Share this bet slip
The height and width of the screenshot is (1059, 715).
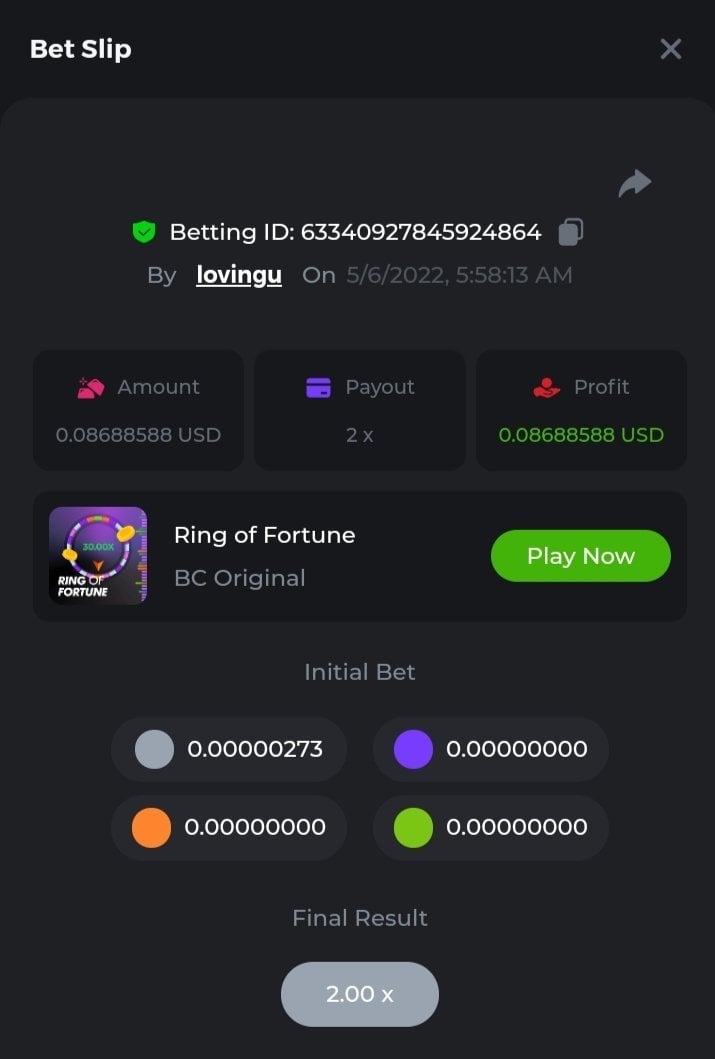point(635,183)
